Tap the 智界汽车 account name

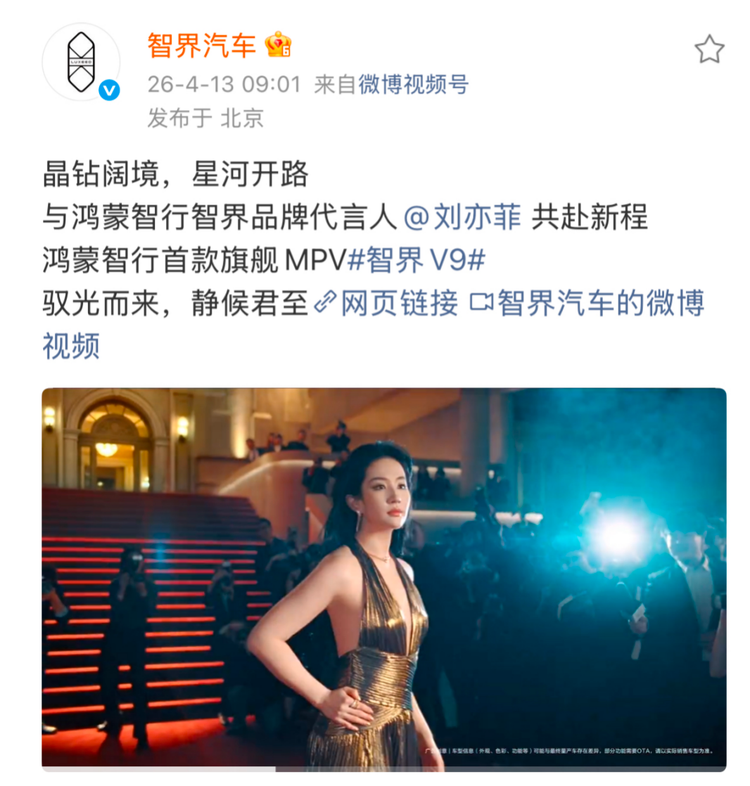[x=203, y=45]
